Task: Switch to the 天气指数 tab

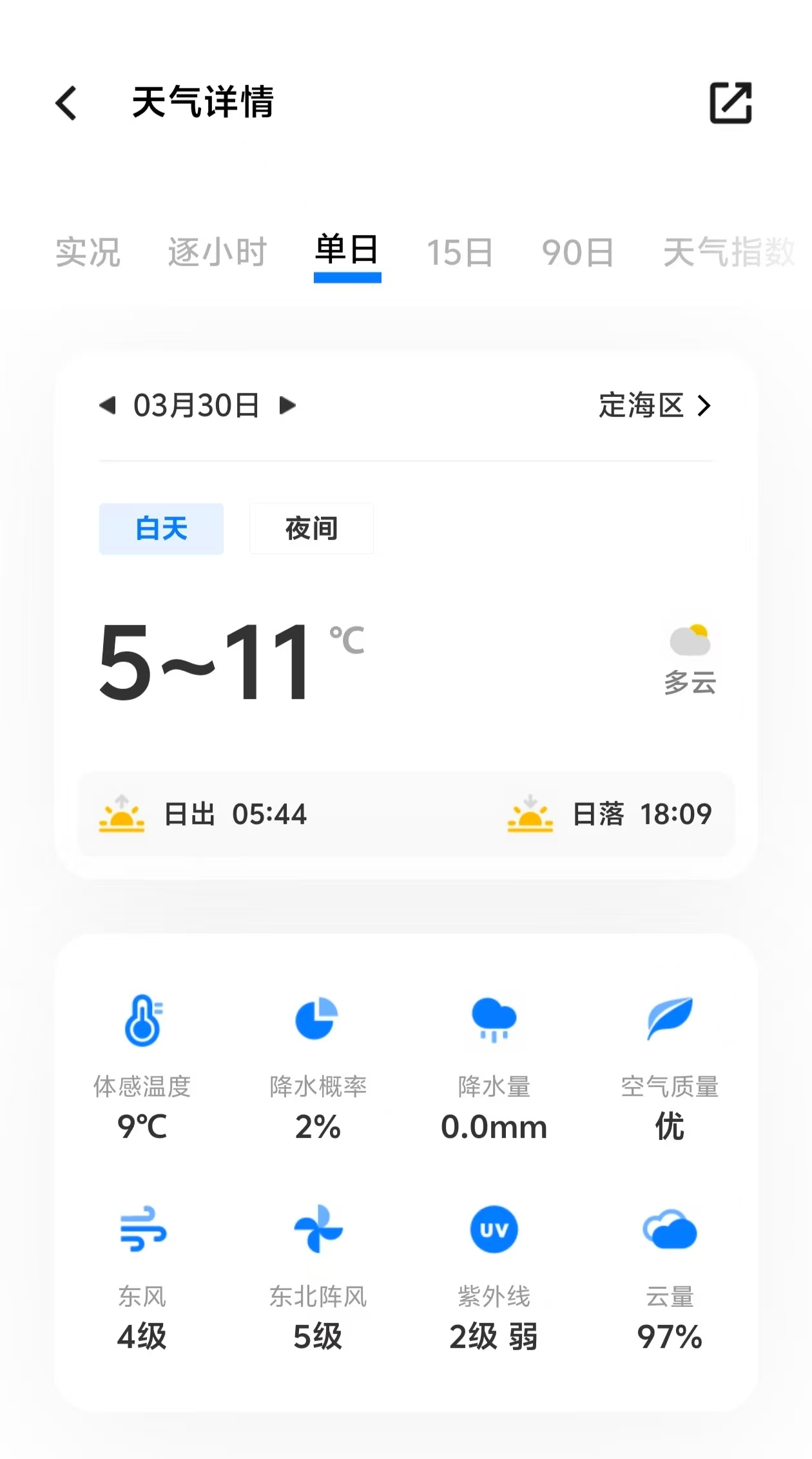Action: (729, 252)
